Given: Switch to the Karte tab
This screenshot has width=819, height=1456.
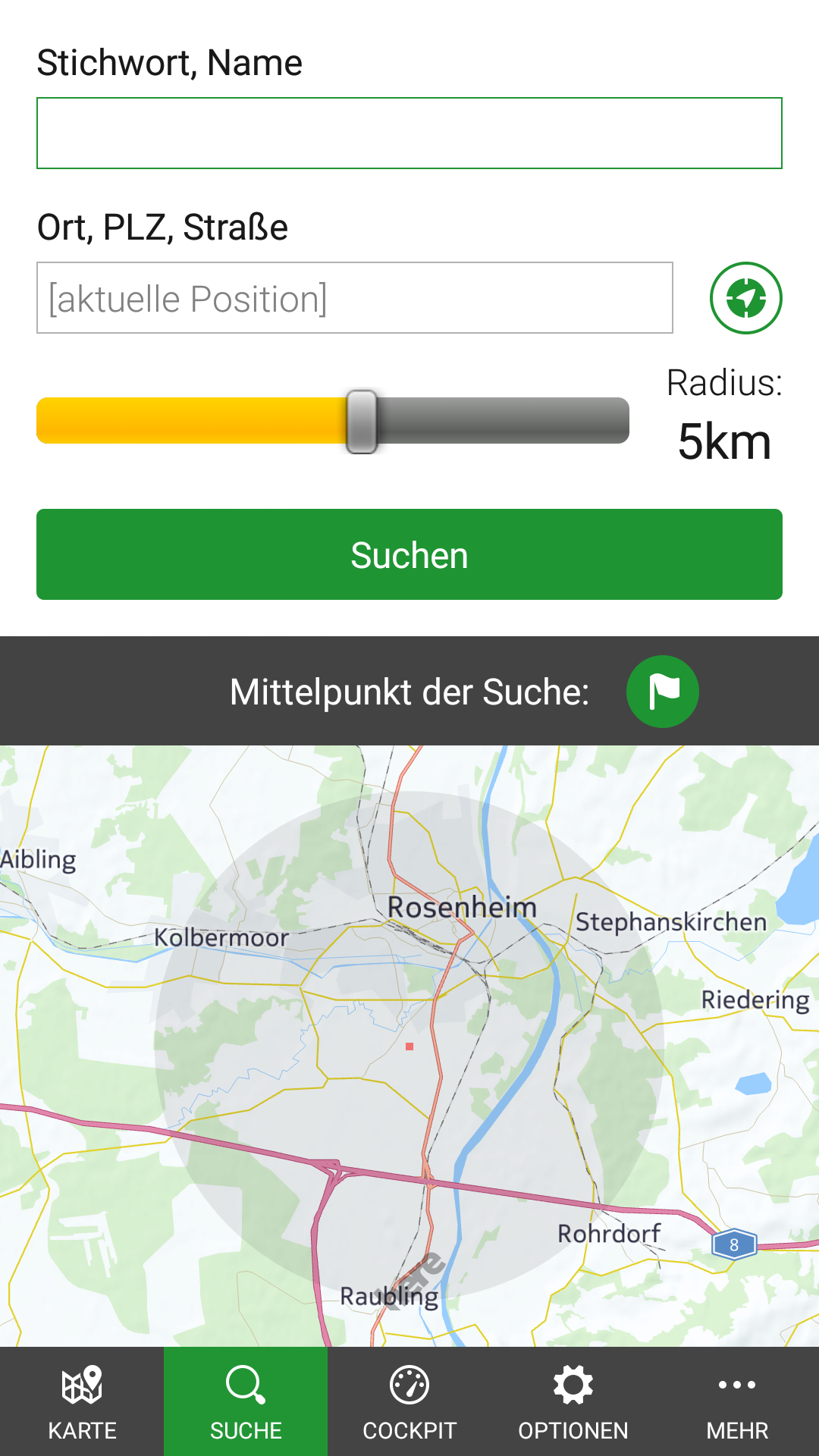Looking at the screenshot, I should click(x=82, y=1401).
